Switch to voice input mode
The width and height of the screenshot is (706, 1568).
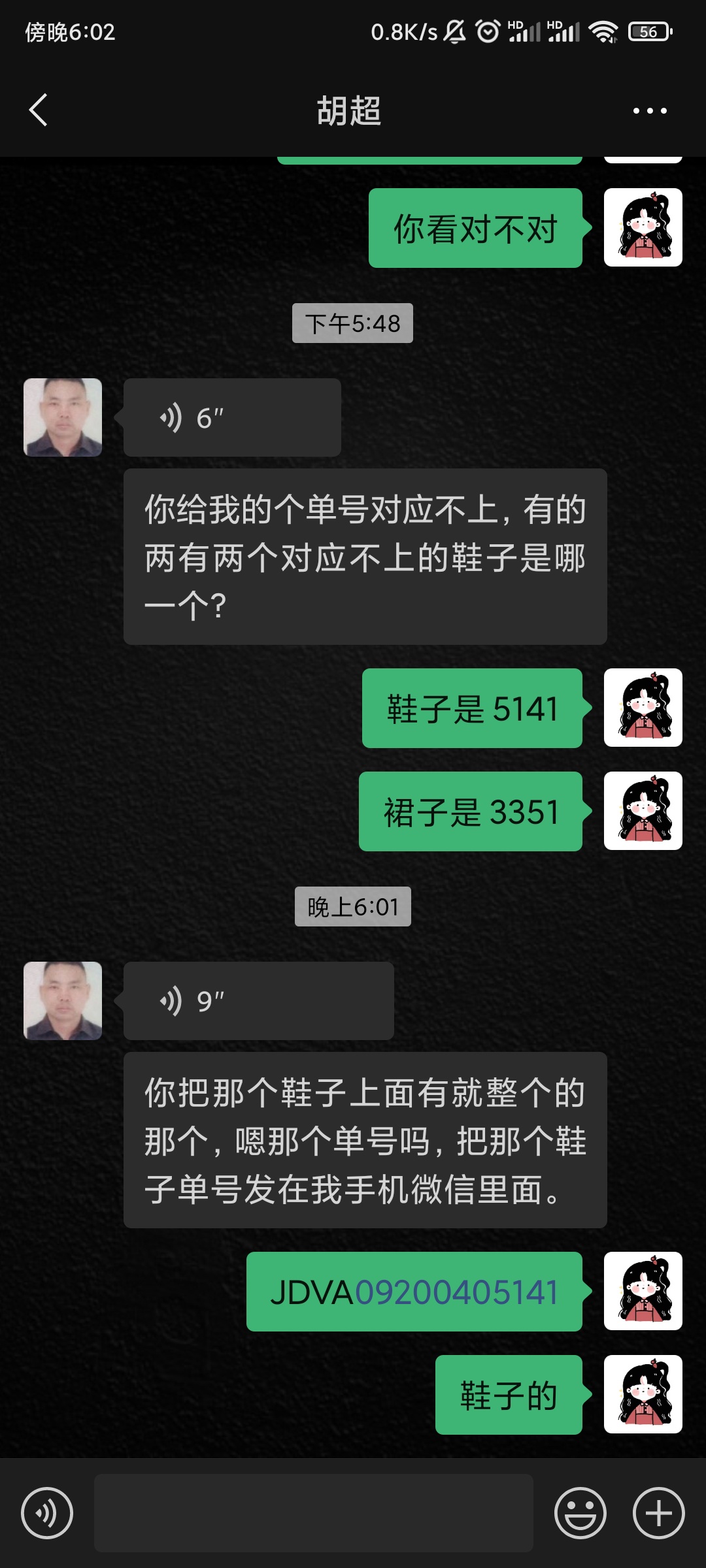click(x=47, y=1513)
